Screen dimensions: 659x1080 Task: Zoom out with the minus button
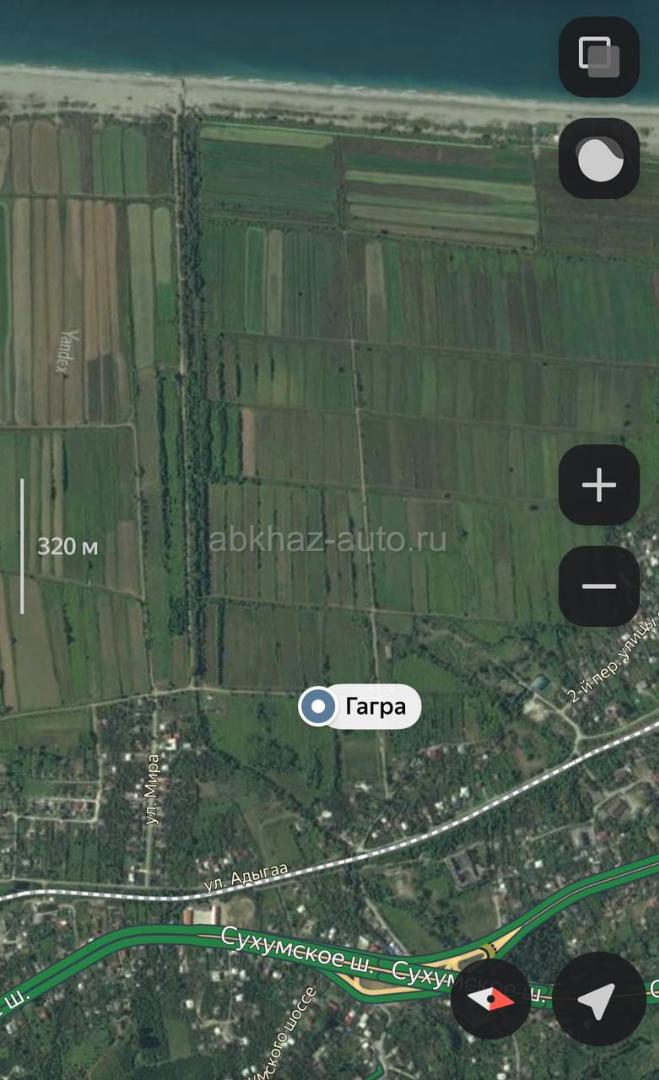click(x=599, y=586)
